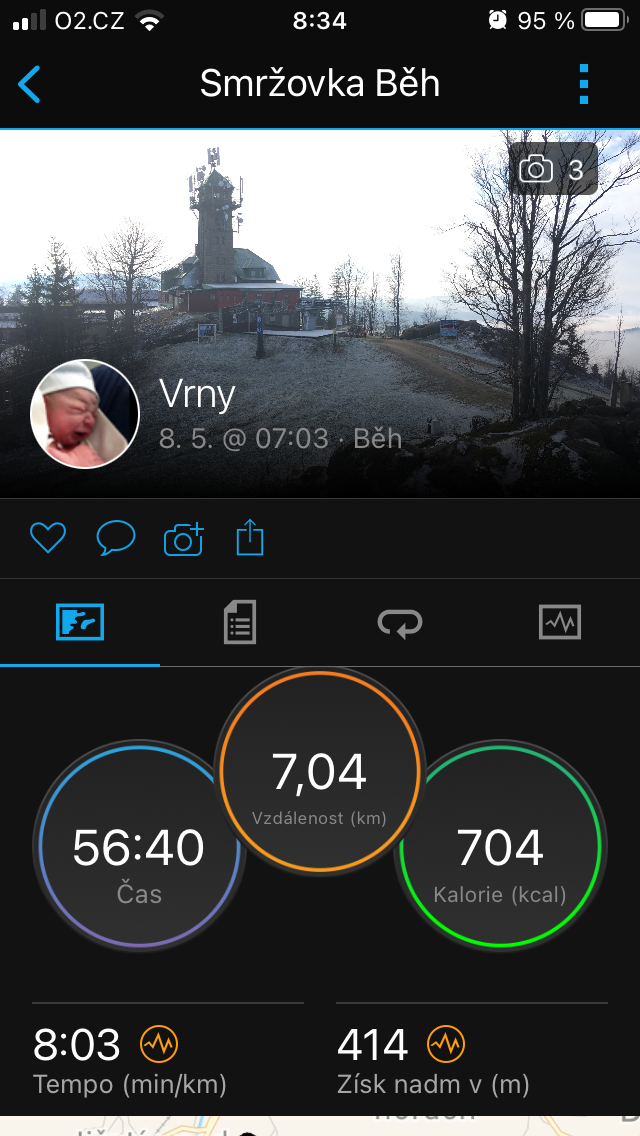Viewport: 640px width, 1136px height.
Task: Switch to the laps tab
Action: click(x=400, y=622)
